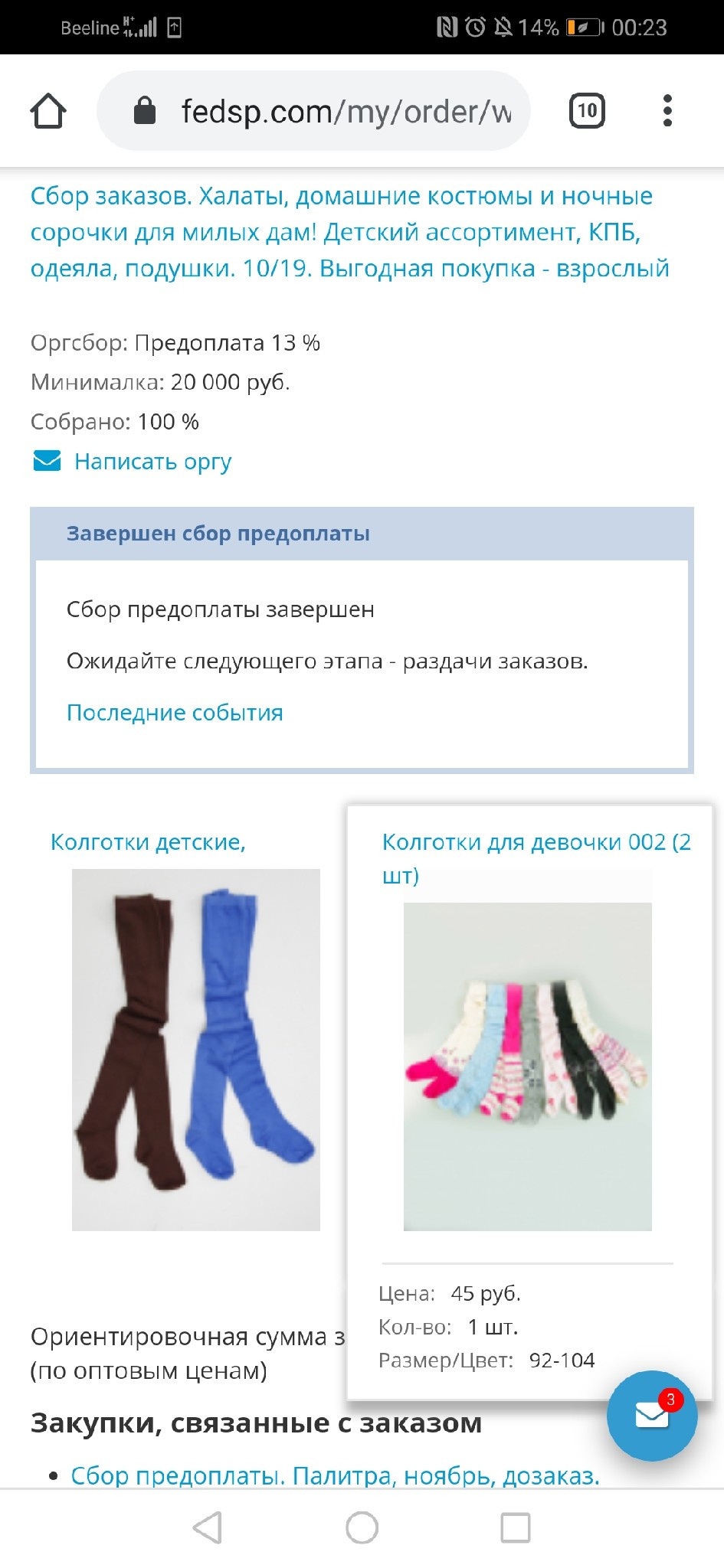Viewport: 724px width, 1568px height.
Task: Open the "Последние события" link
Action: 175,713
